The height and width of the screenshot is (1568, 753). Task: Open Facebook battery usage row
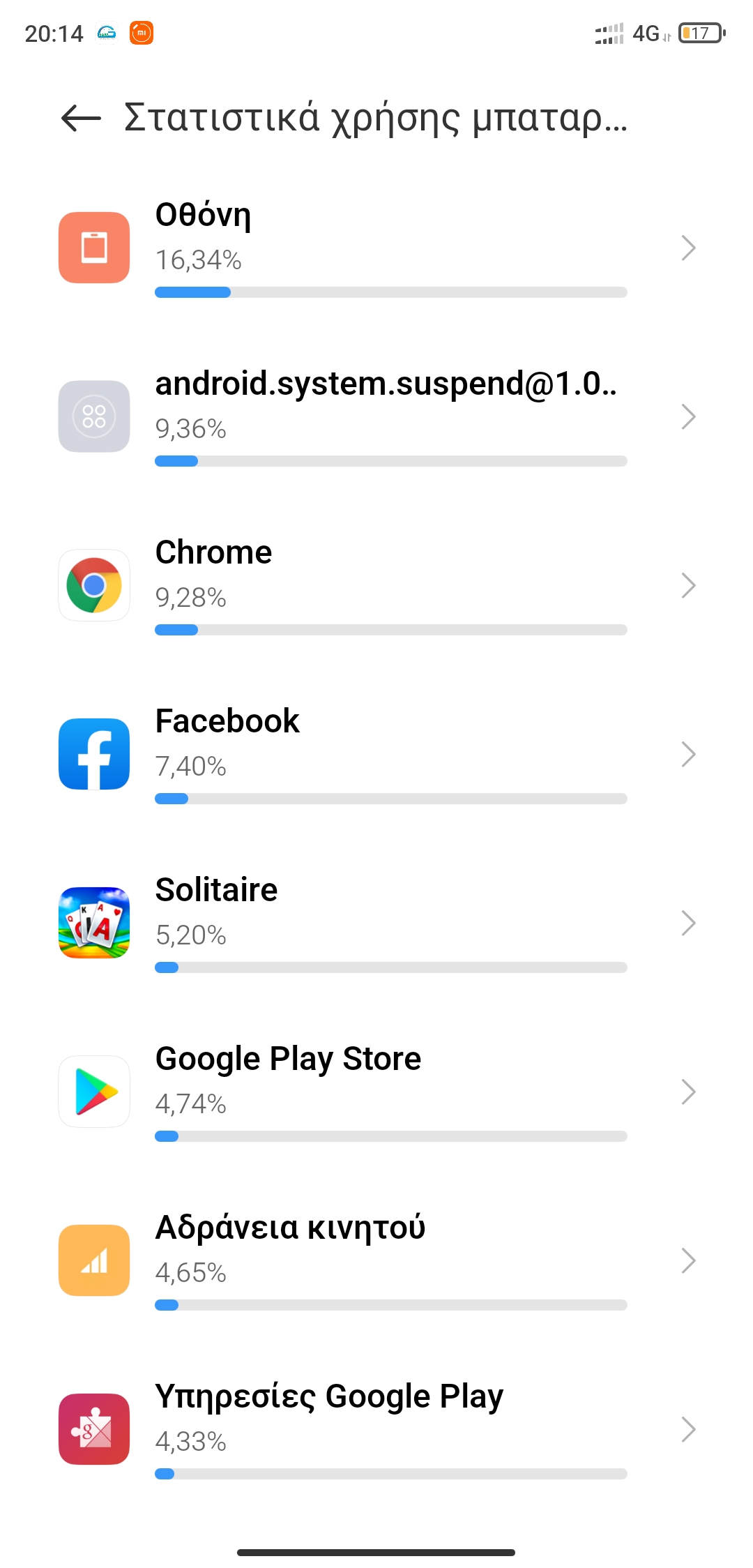tap(376, 754)
